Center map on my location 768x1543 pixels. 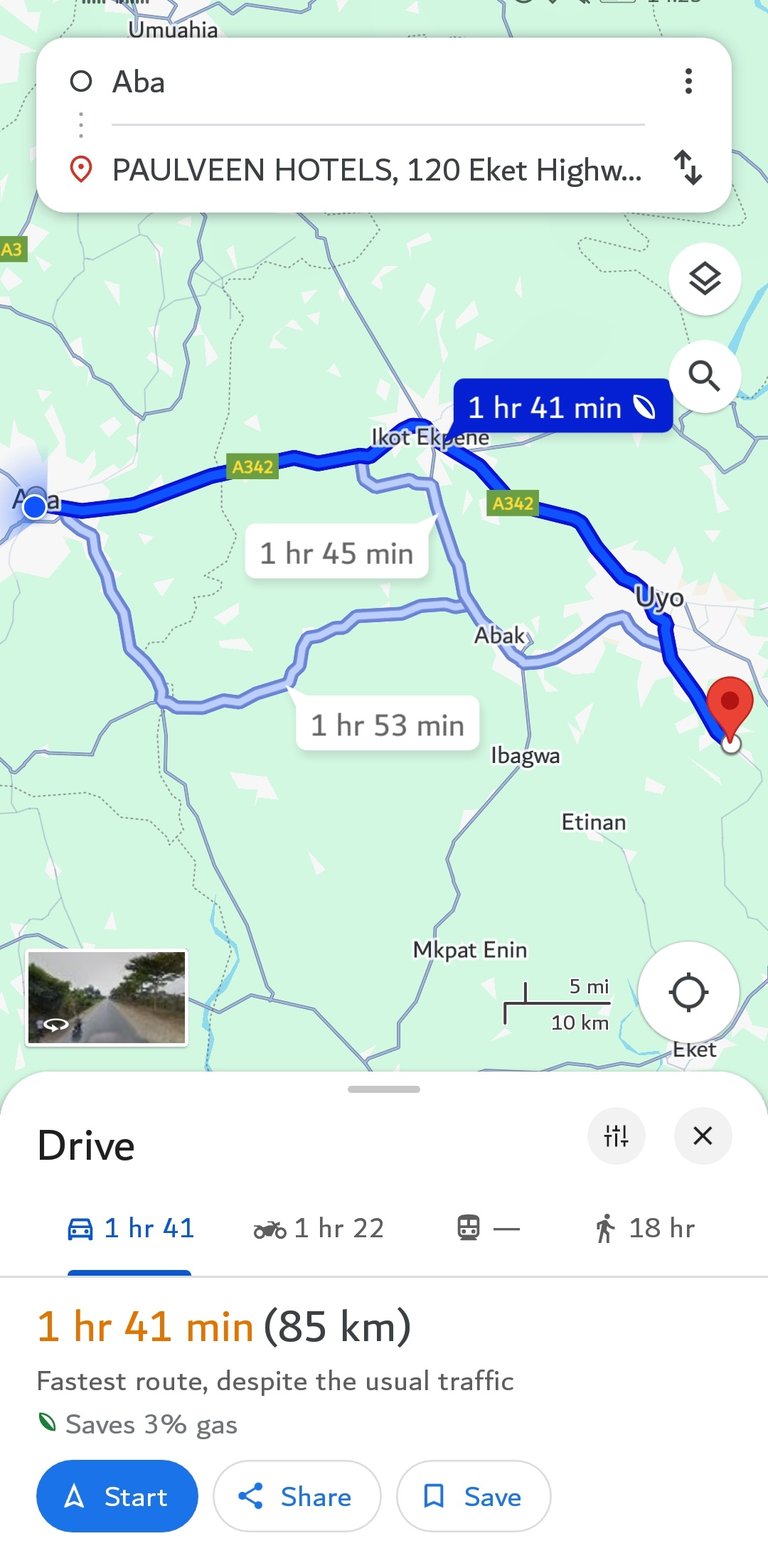(x=688, y=993)
